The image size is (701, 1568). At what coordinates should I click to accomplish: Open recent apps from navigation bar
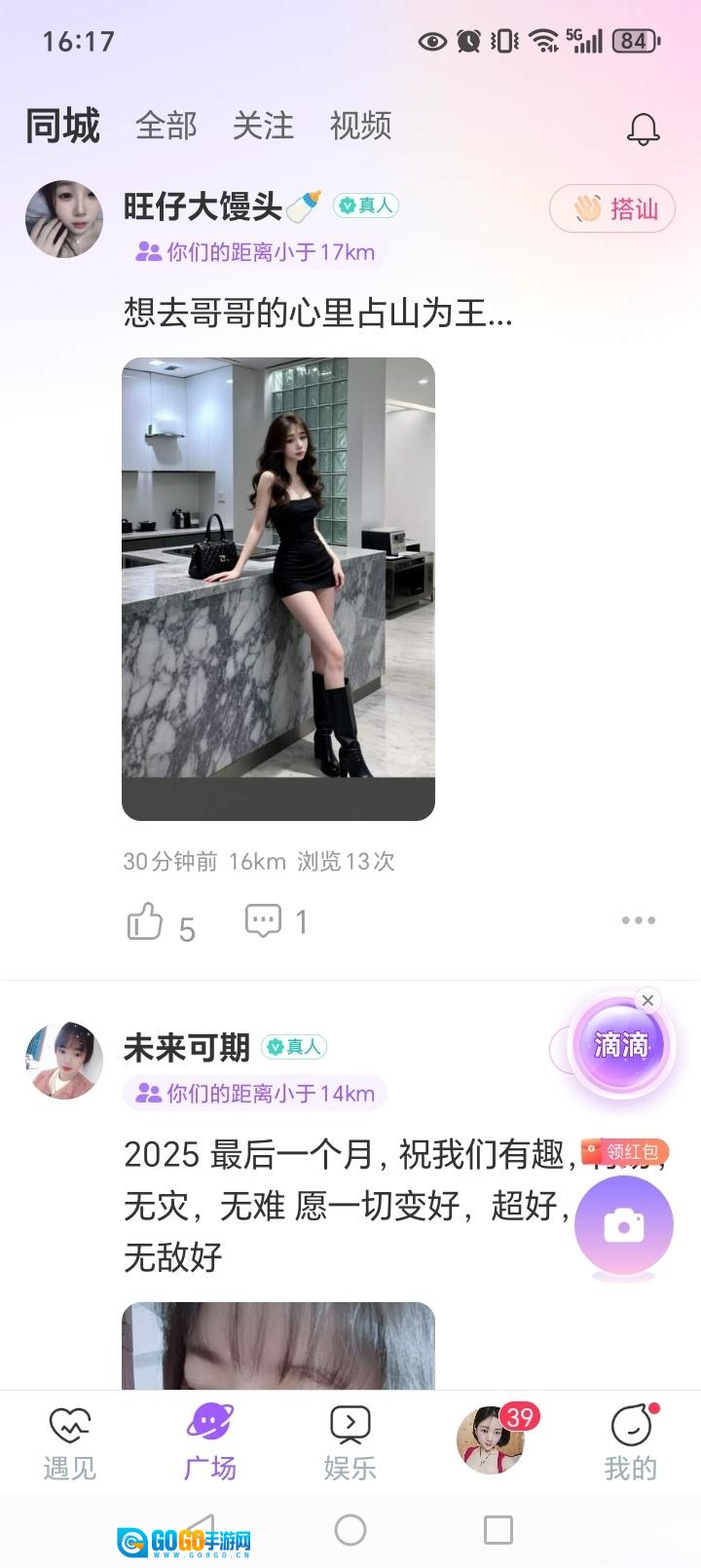point(498,1530)
